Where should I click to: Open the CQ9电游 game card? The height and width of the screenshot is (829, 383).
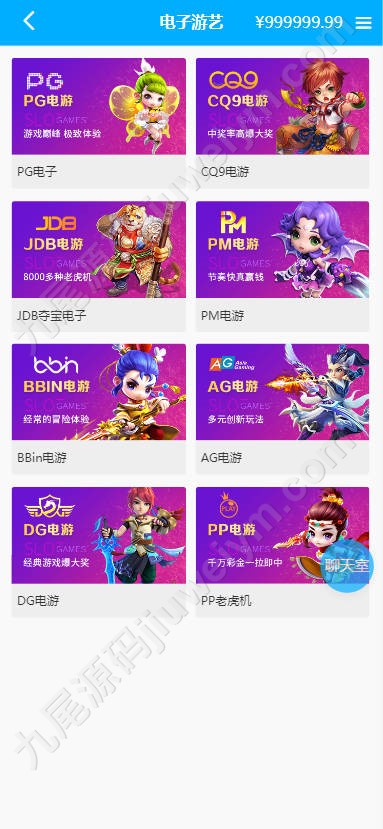click(282, 123)
